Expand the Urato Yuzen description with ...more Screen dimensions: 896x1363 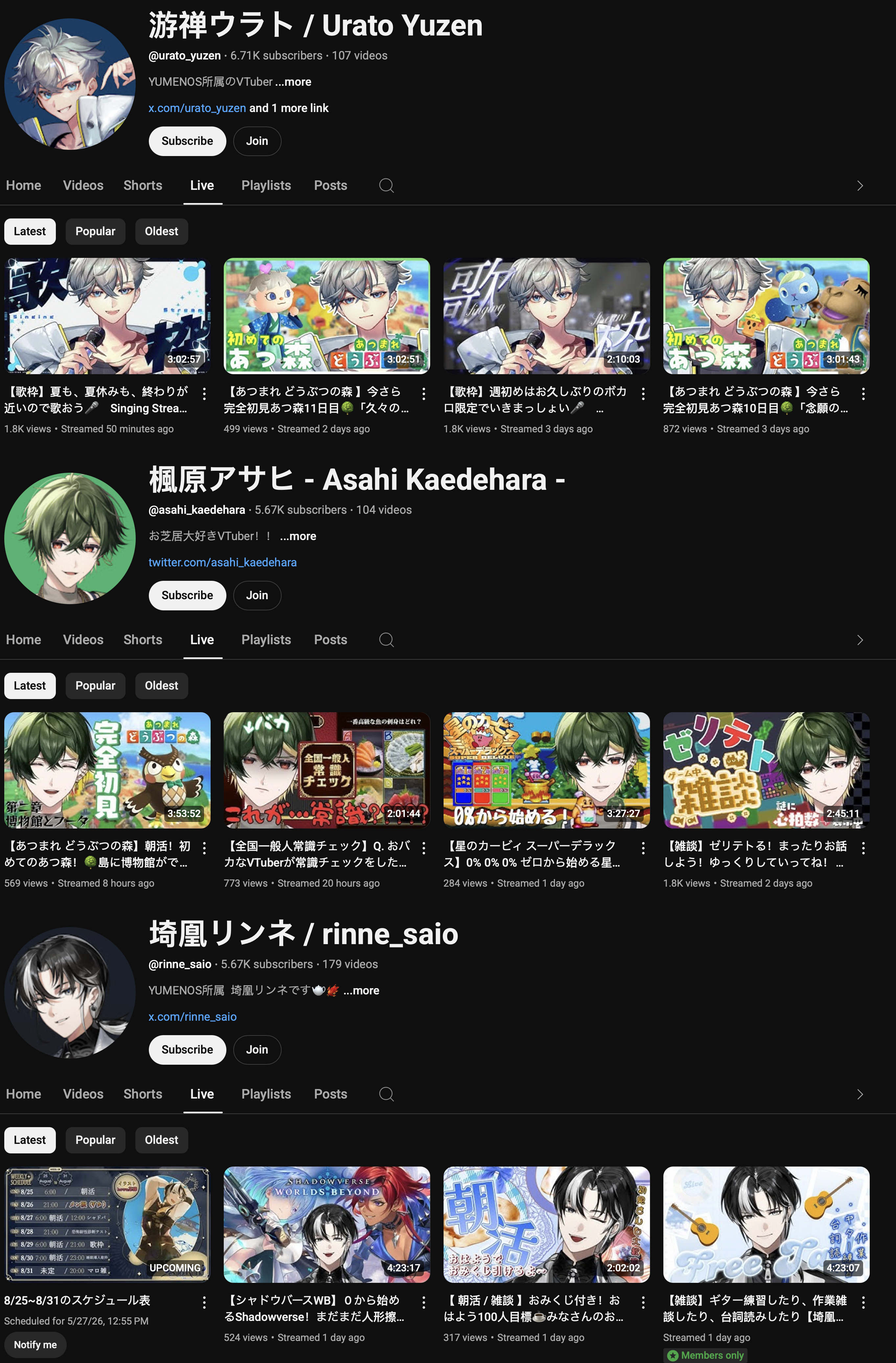click(293, 82)
